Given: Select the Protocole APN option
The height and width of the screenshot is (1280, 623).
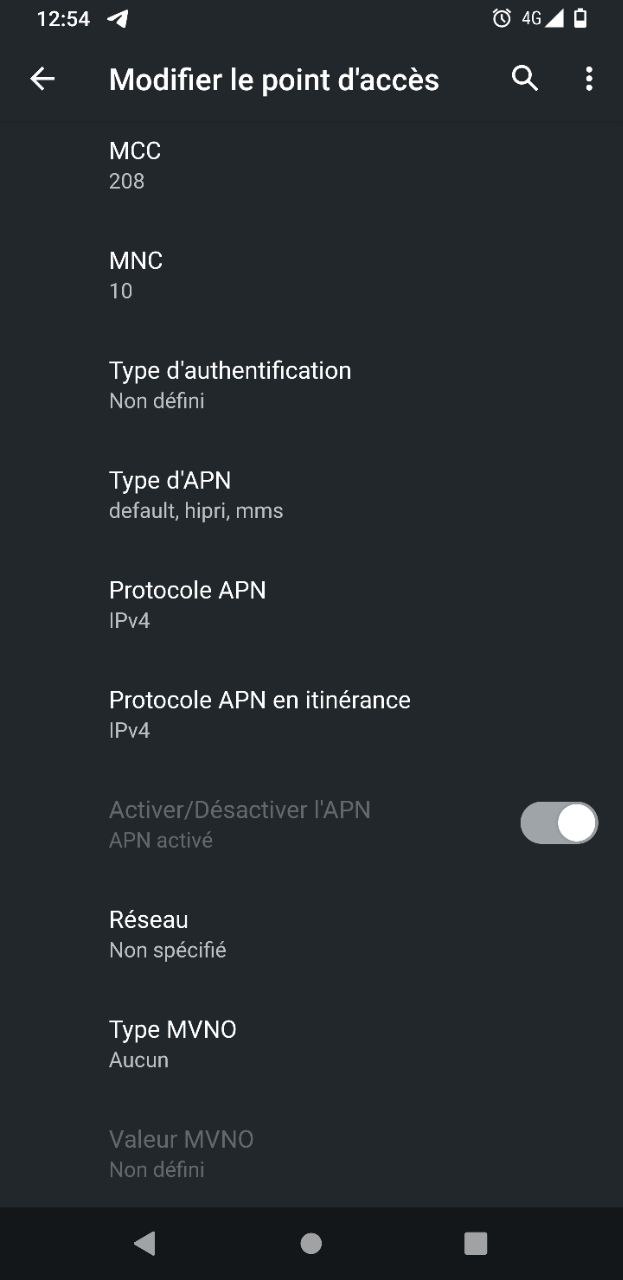Looking at the screenshot, I should pyautogui.click(x=311, y=605).
